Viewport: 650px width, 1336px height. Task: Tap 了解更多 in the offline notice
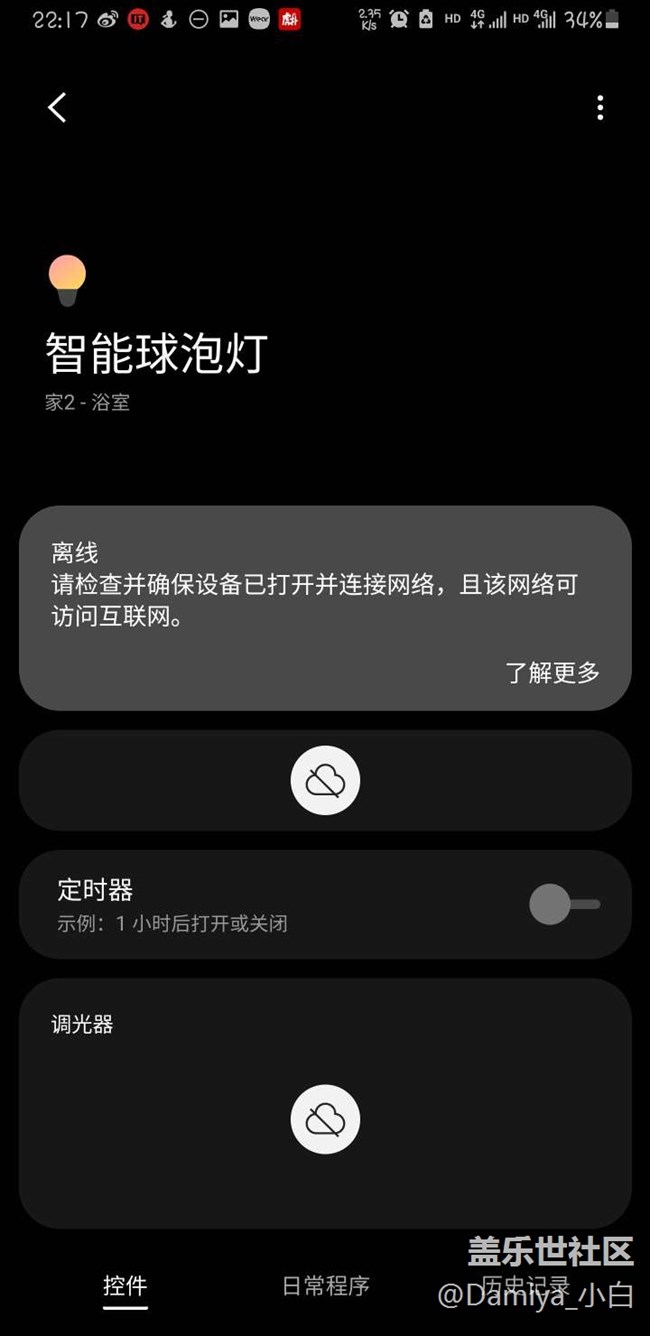(552, 673)
